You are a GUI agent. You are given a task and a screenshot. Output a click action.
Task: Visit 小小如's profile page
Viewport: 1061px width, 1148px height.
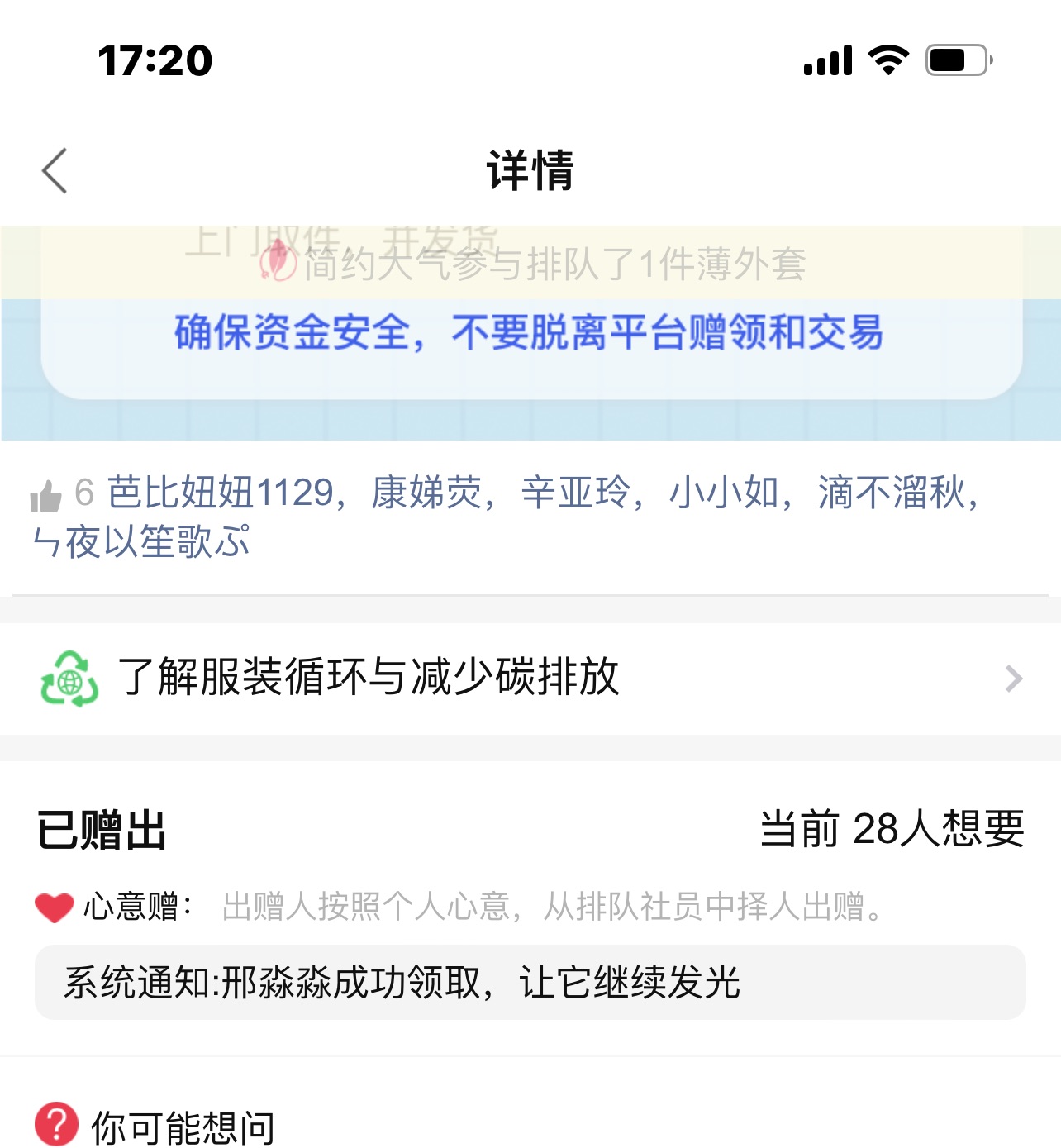pyautogui.click(x=724, y=493)
